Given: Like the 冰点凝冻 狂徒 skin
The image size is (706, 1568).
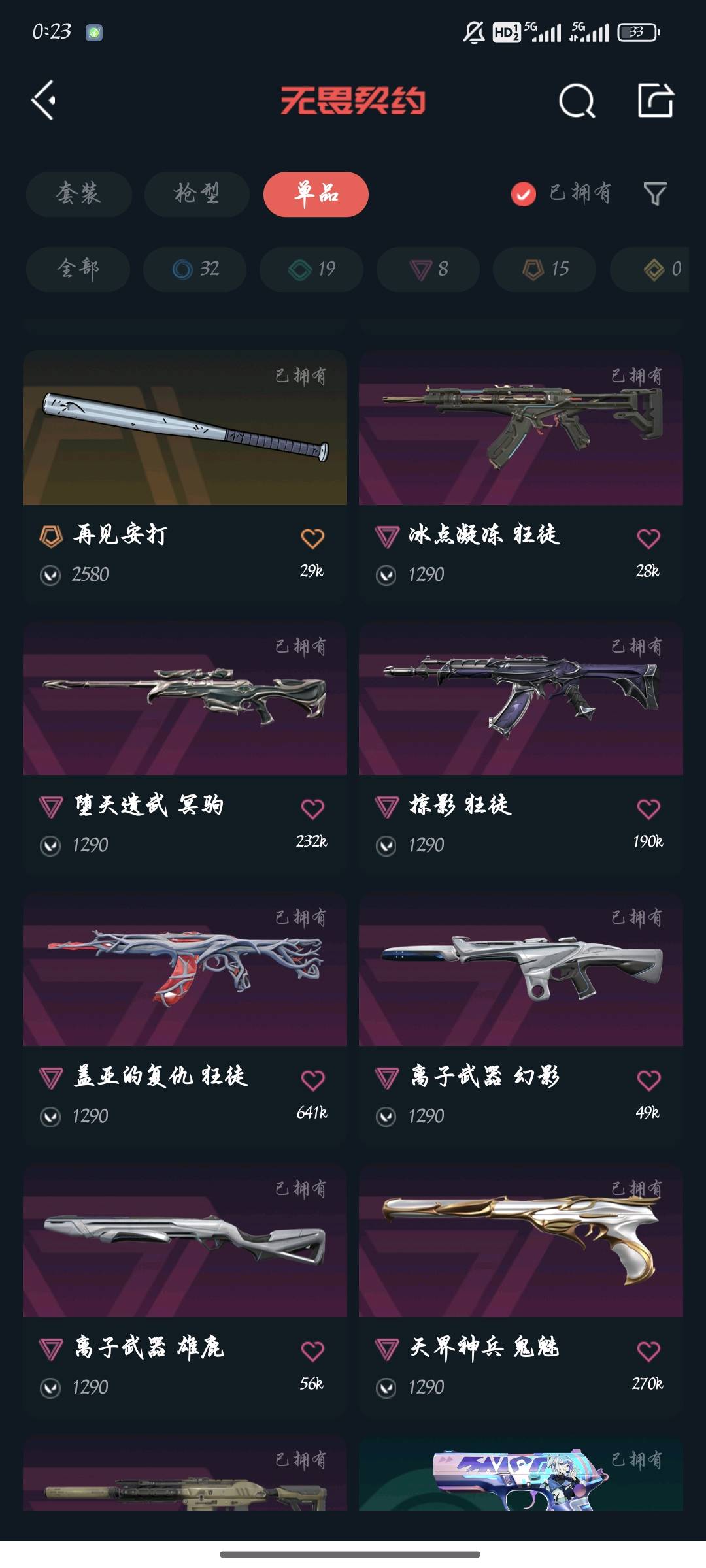Looking at the screenshot, I should pos(648,538).
